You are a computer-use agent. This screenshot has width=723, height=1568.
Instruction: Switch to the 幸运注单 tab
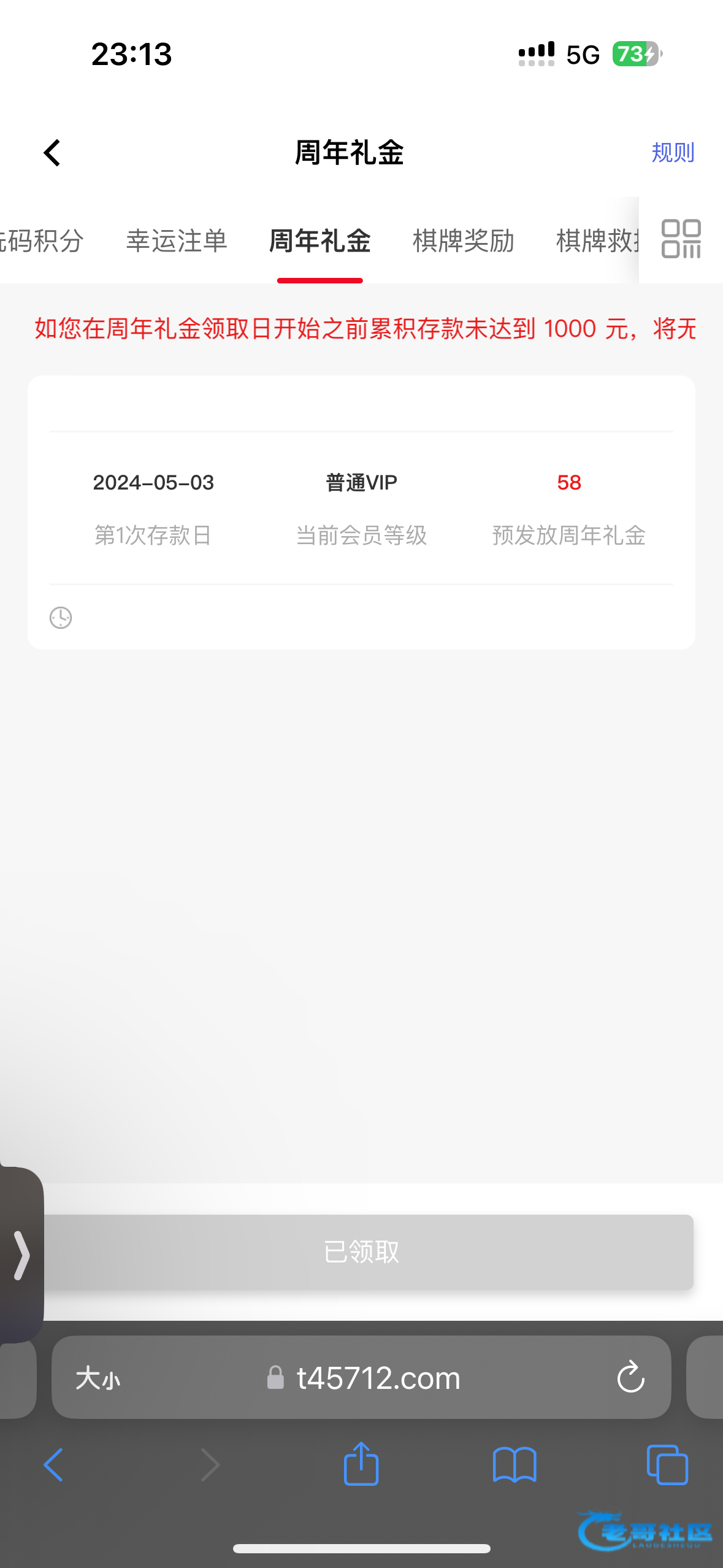click(177, 240)
